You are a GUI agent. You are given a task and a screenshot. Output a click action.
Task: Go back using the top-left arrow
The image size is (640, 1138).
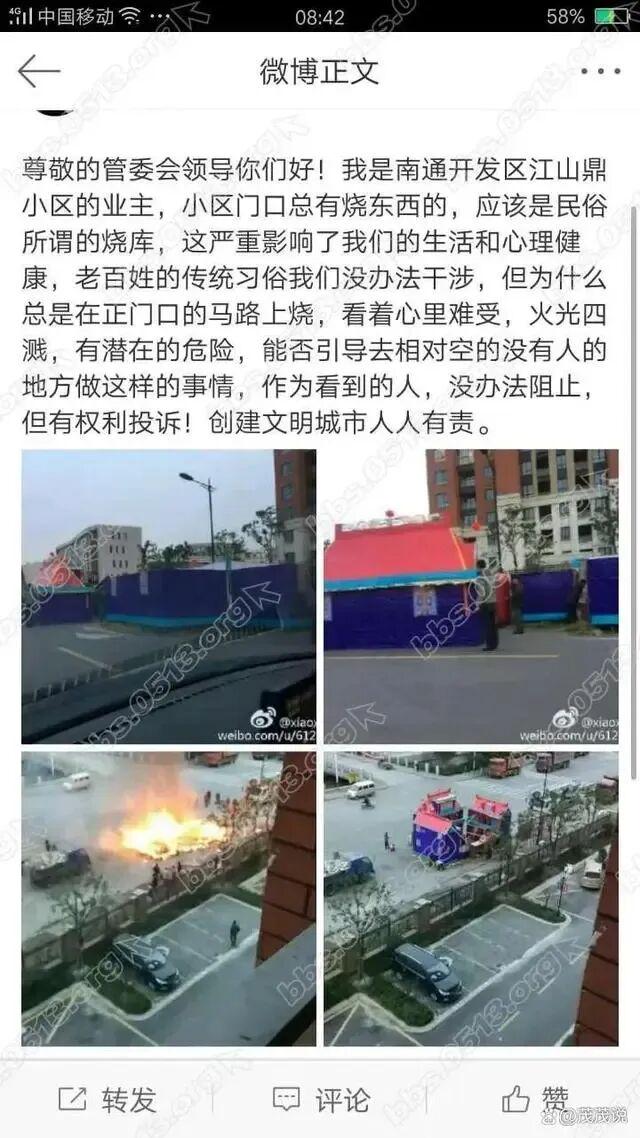pyautogui.click(x=39, y=71)
